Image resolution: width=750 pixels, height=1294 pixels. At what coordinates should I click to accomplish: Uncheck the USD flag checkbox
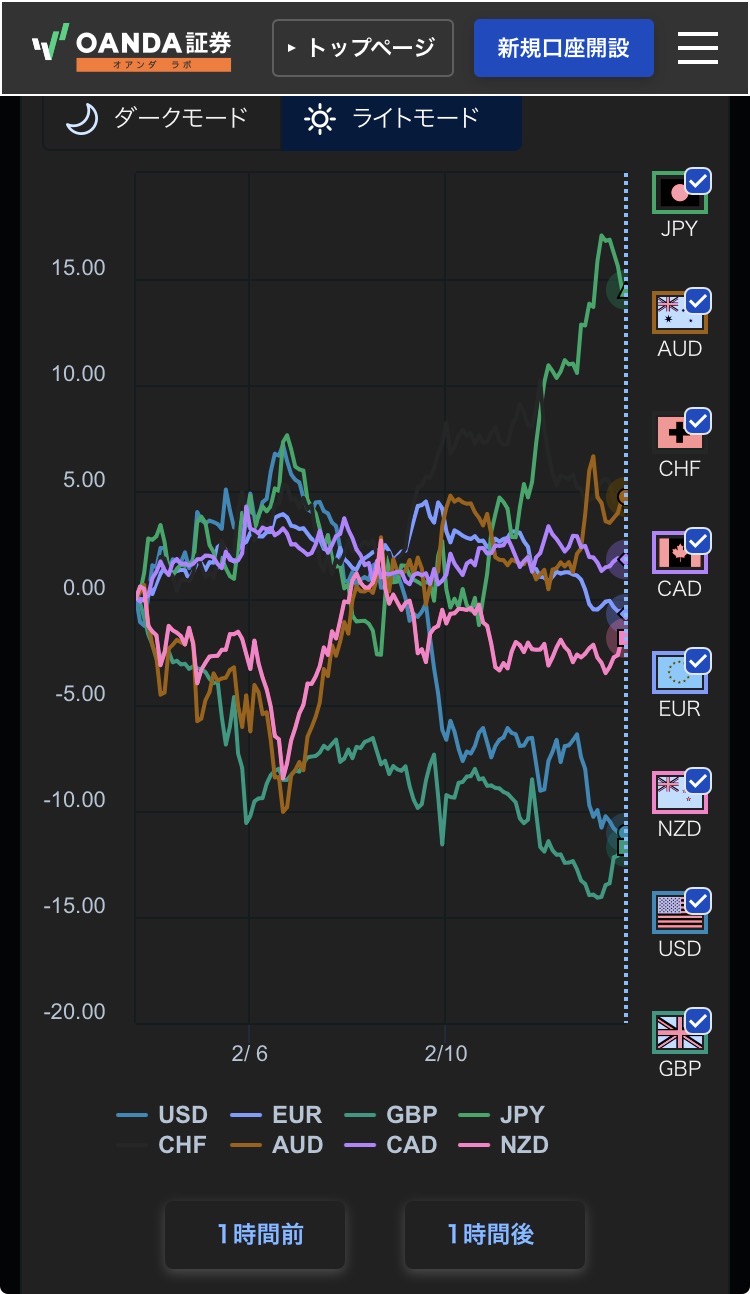click(x=697, y=902)
